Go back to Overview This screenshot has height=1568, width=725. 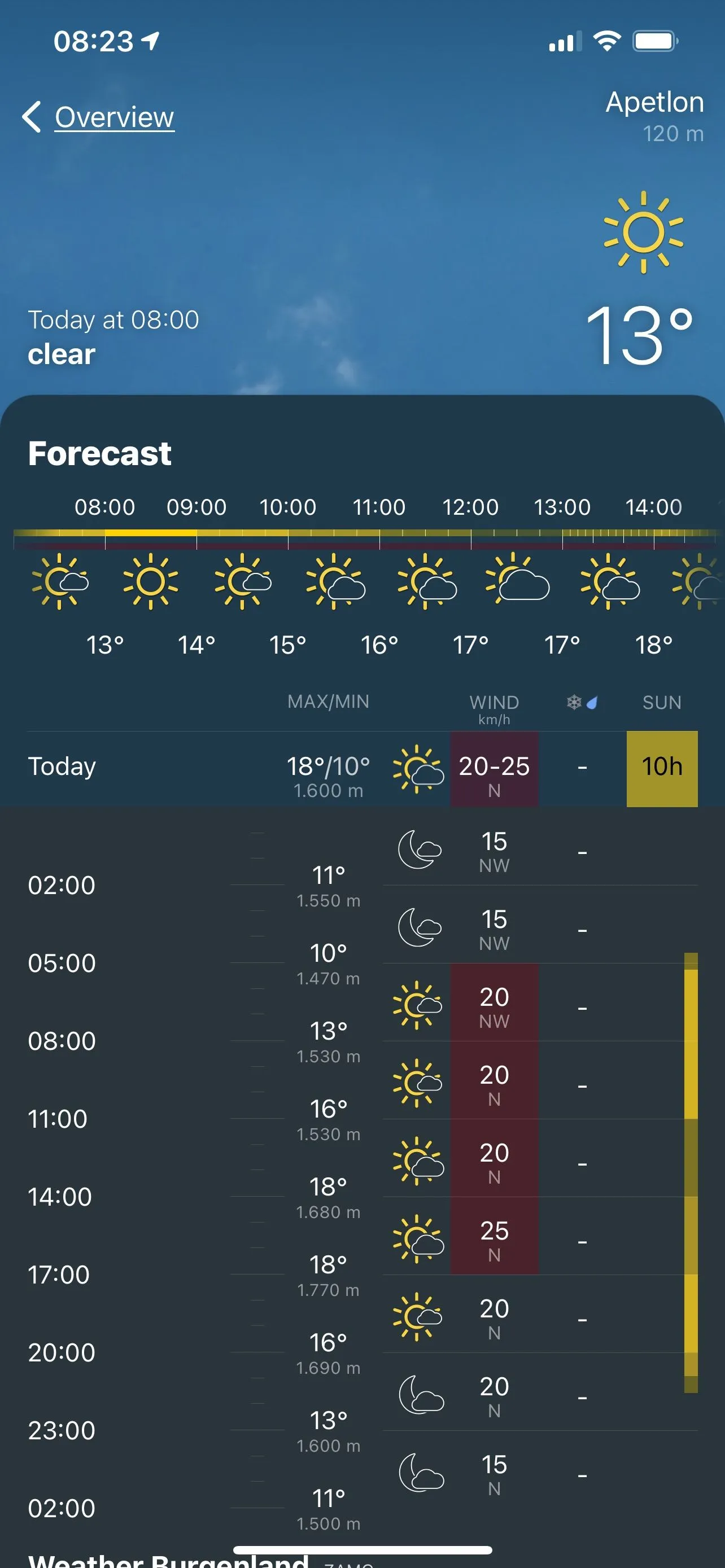click(x=99, y=117)
